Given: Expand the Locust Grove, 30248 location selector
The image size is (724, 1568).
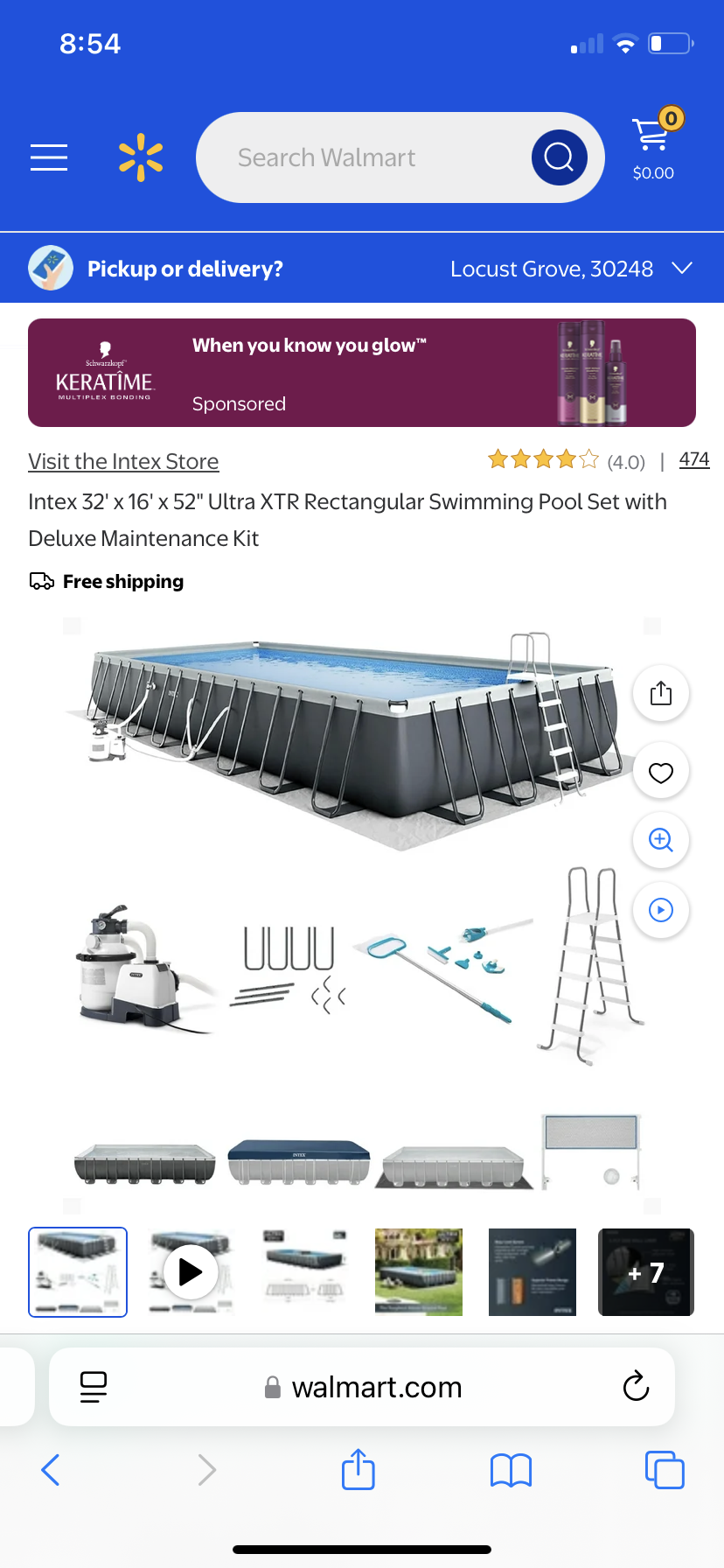Looking at the screenshot, I should [x=571, y=269].
